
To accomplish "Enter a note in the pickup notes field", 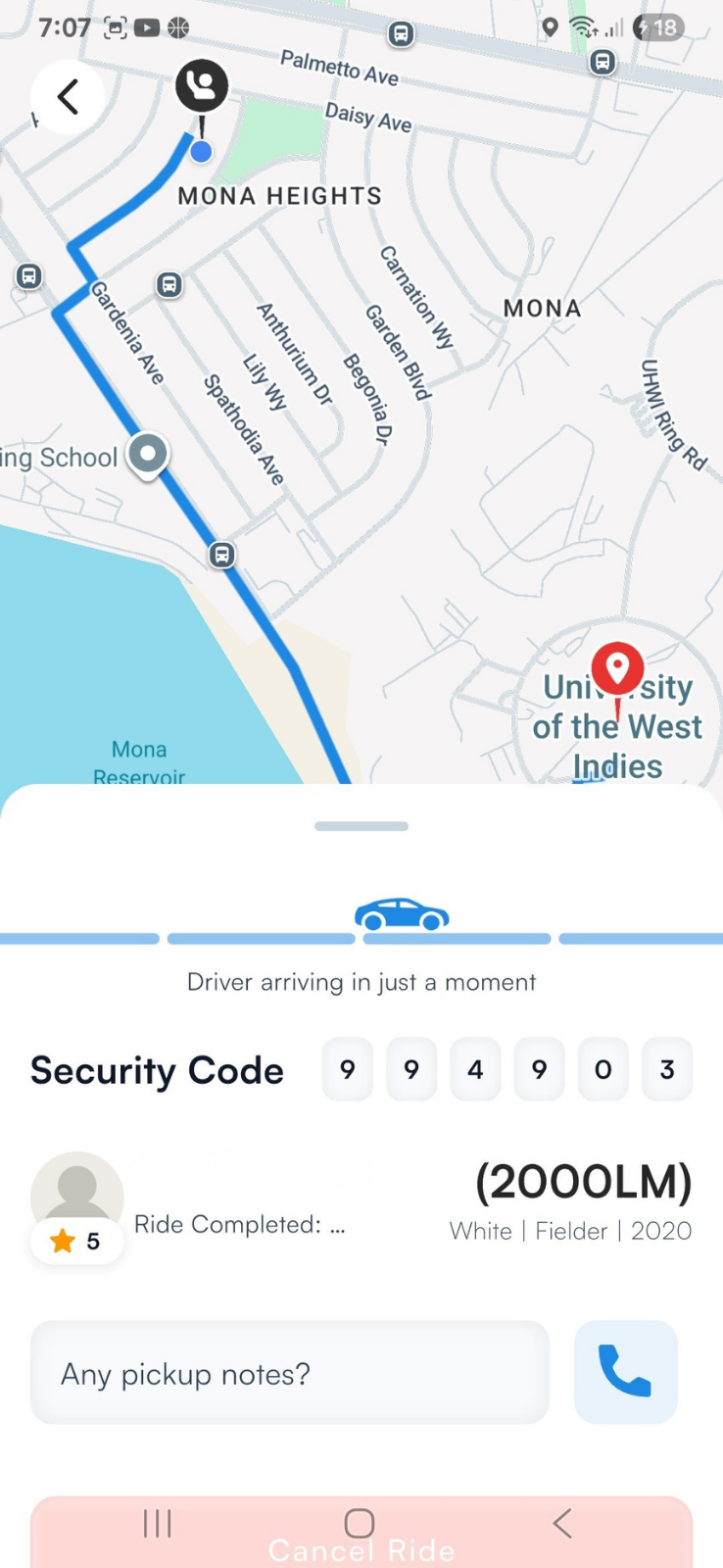I will tap(290, 1373).
